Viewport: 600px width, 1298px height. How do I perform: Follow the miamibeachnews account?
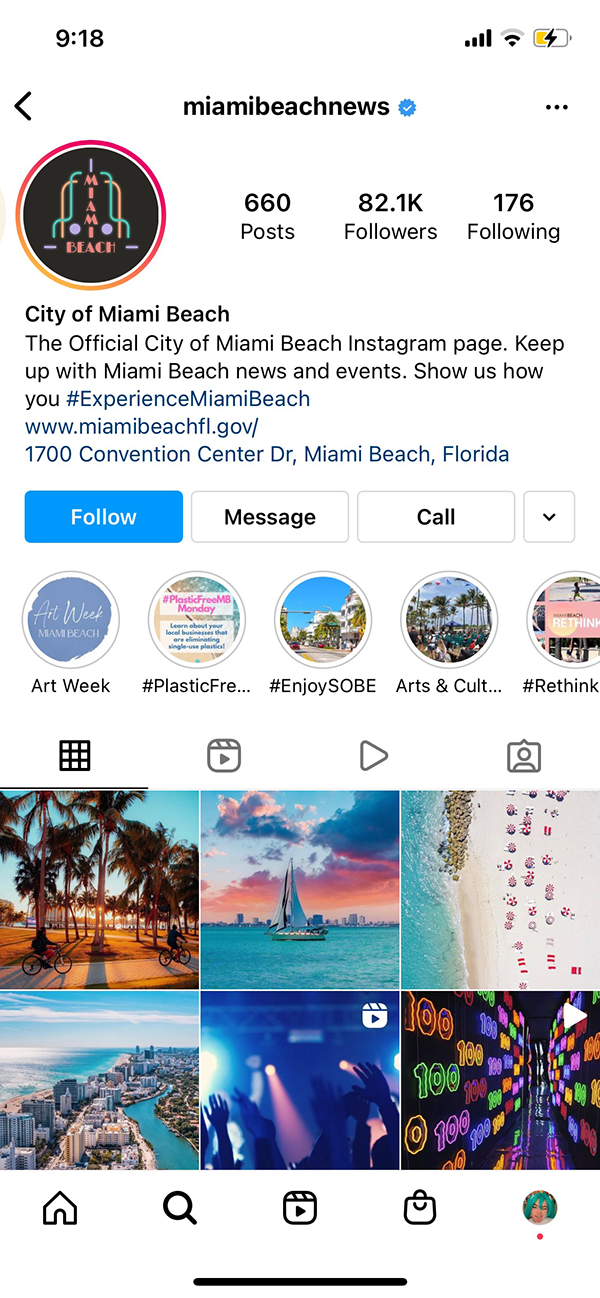(103, 517)
